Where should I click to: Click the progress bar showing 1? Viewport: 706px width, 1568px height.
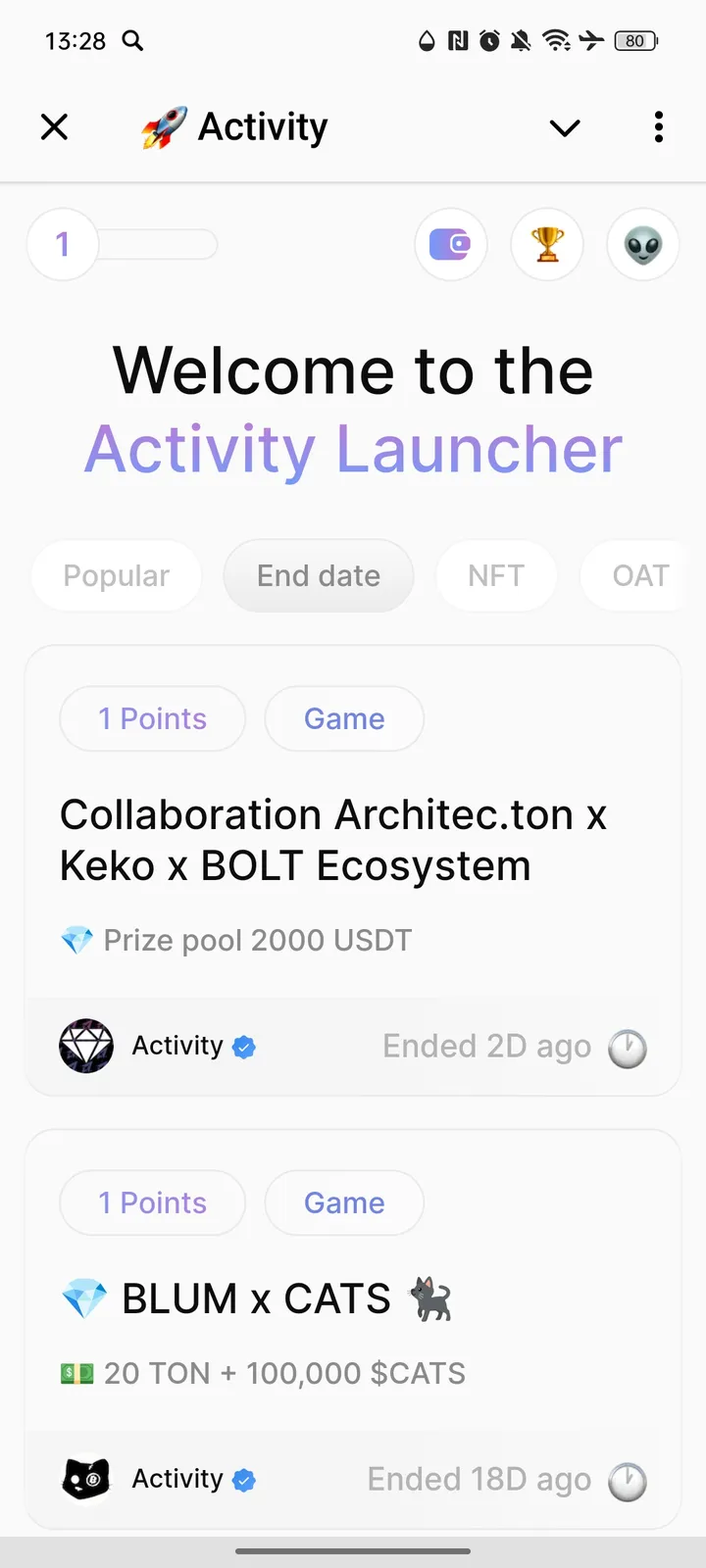coord(123,244)
